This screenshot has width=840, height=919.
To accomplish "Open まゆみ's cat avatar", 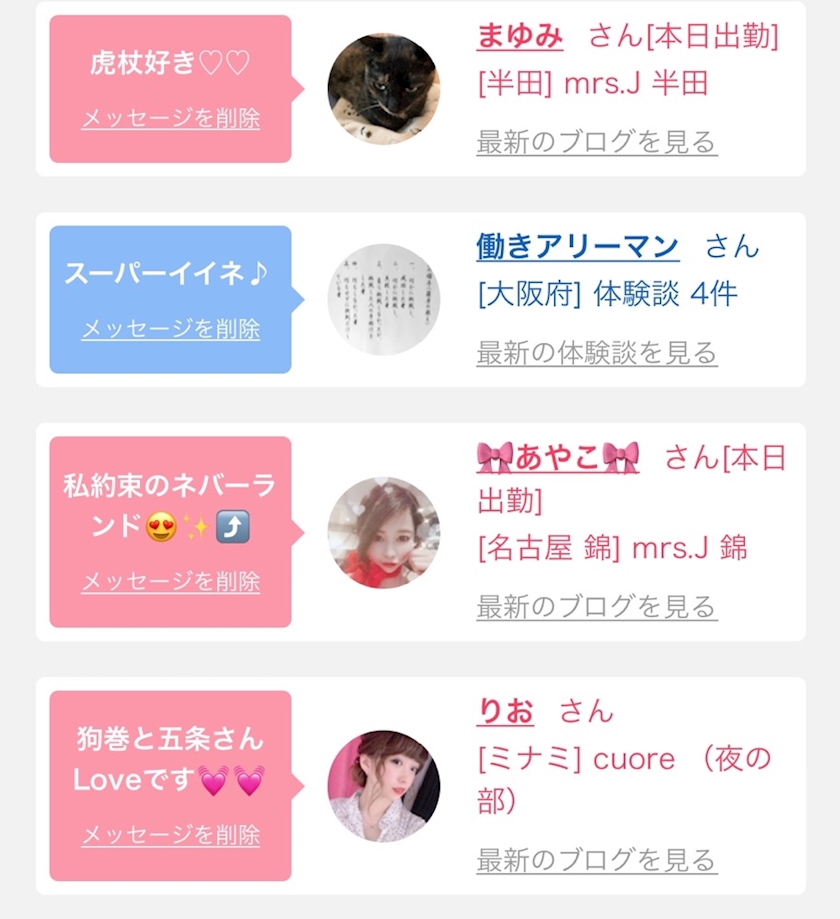I will click(383, 89).
